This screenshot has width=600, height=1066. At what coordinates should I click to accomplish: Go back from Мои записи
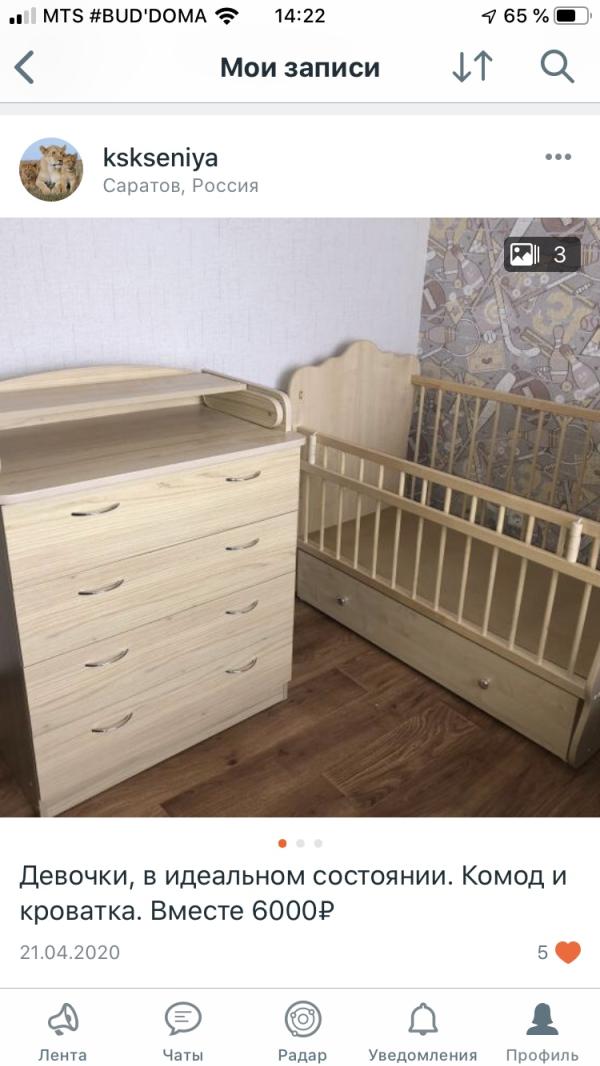click(x=25, y=68)
